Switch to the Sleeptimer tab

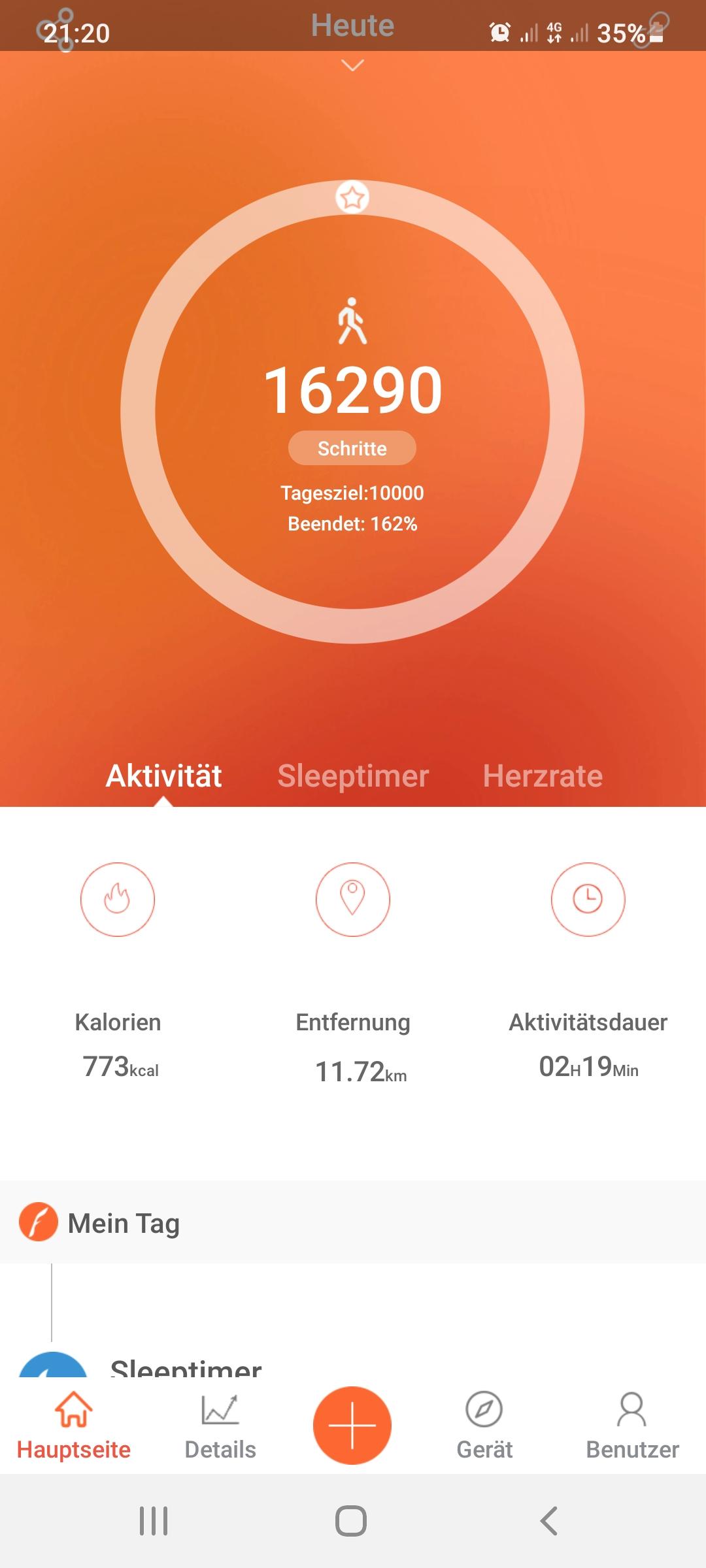coord(353,776)
